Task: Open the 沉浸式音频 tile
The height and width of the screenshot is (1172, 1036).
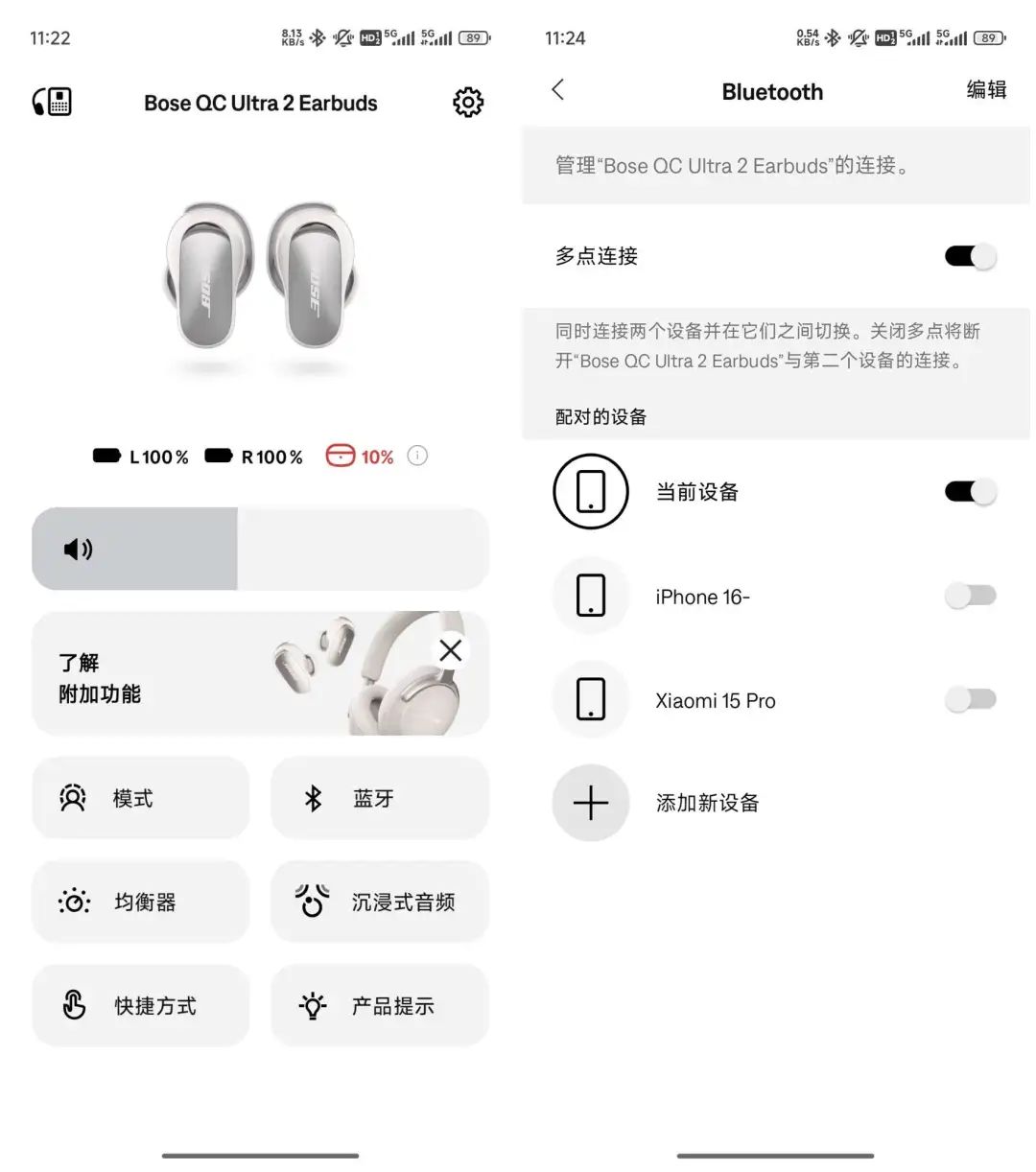Action: [x=380, y=902]
